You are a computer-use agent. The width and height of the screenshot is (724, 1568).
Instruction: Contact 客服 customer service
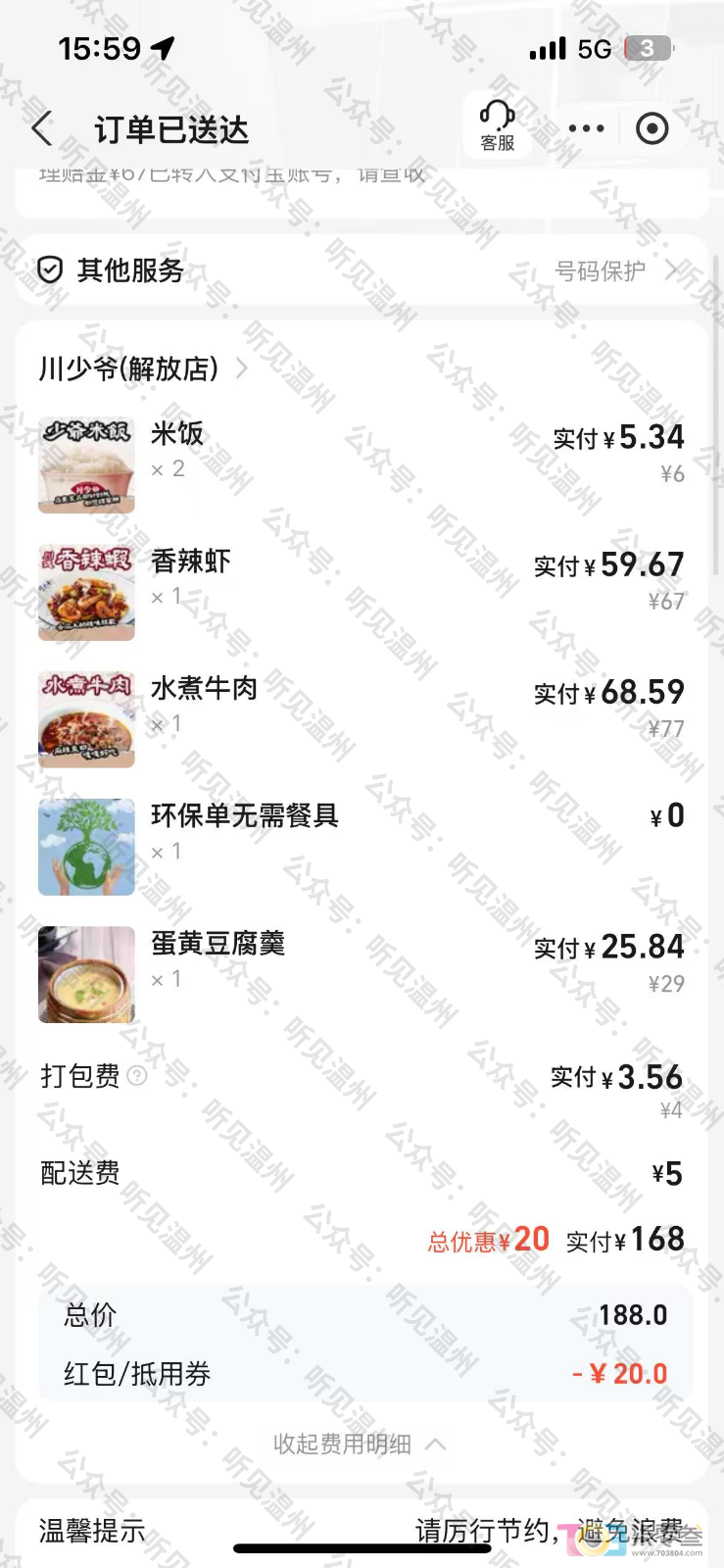click(x=498, y=125)
